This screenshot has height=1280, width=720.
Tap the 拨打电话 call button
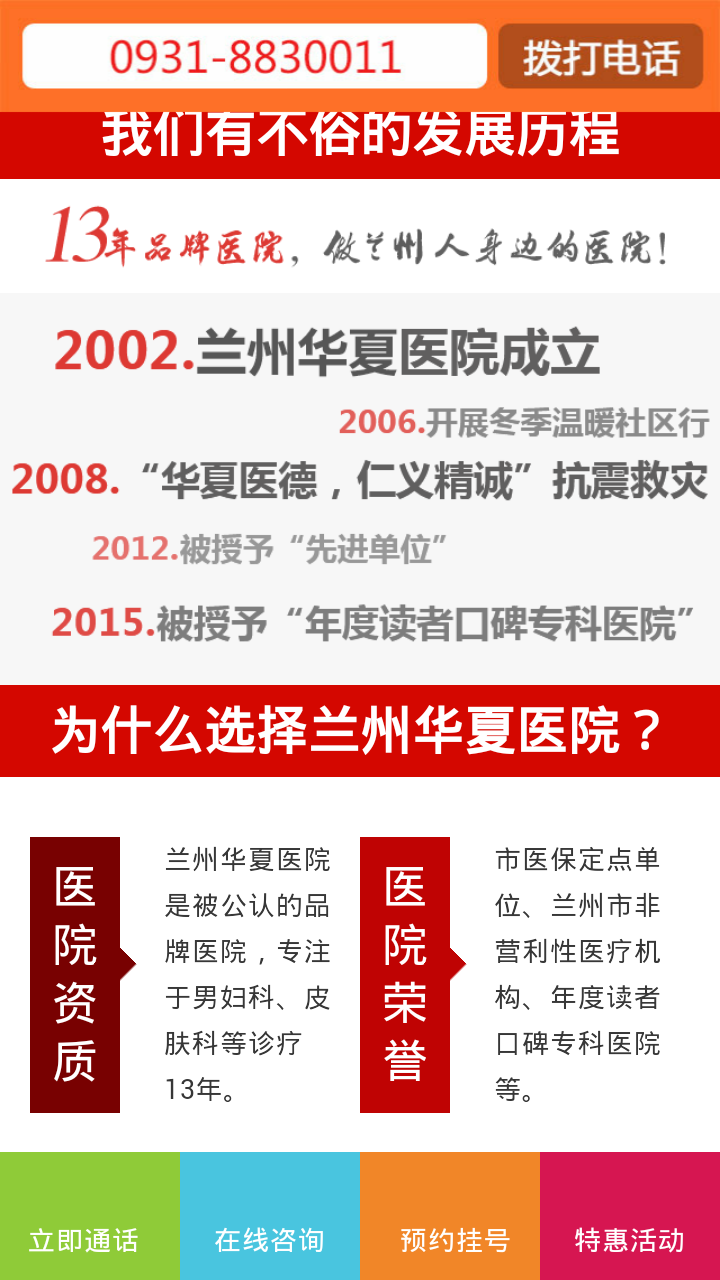click(x=600, y=57)
